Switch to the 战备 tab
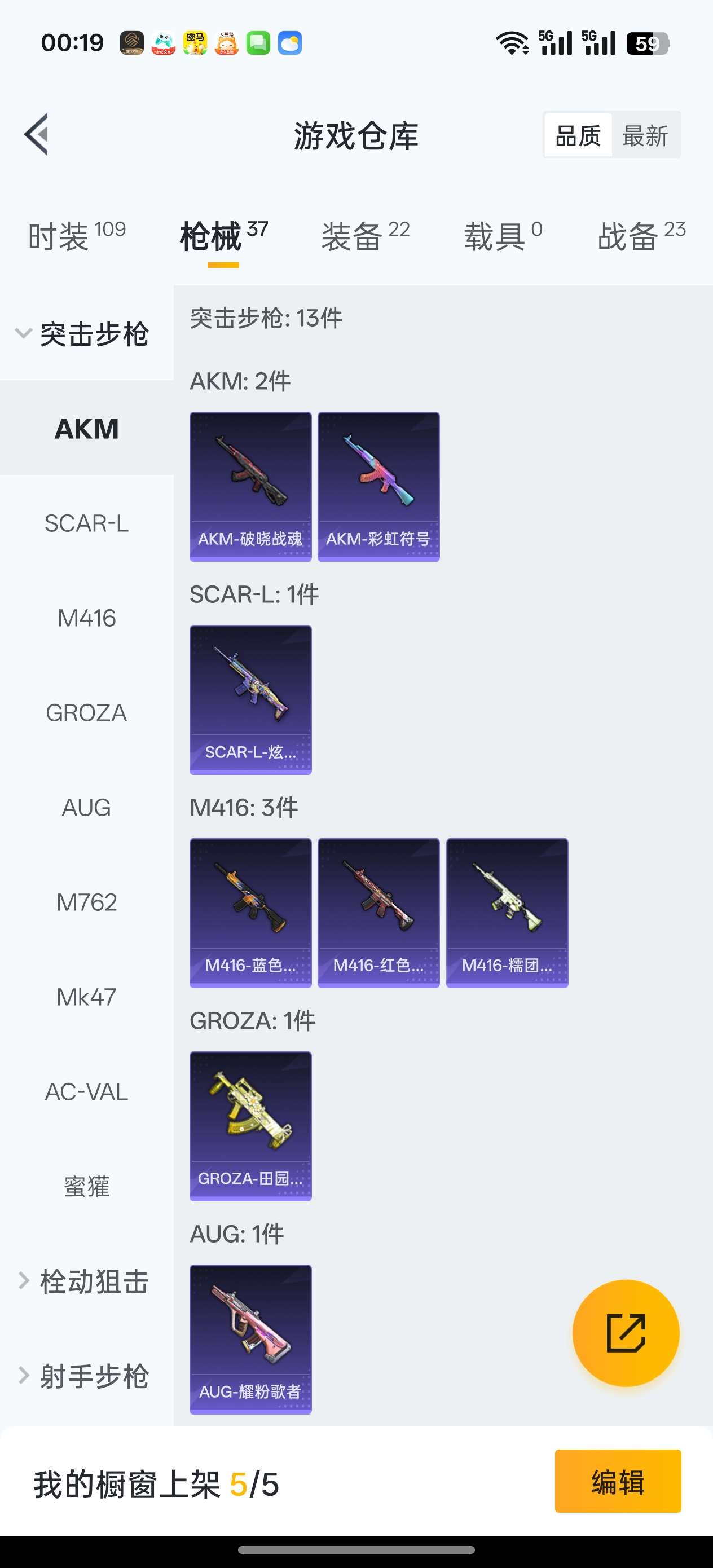Image resolution: width=713 pixels, height=1568 pixels. click(641, 236)
